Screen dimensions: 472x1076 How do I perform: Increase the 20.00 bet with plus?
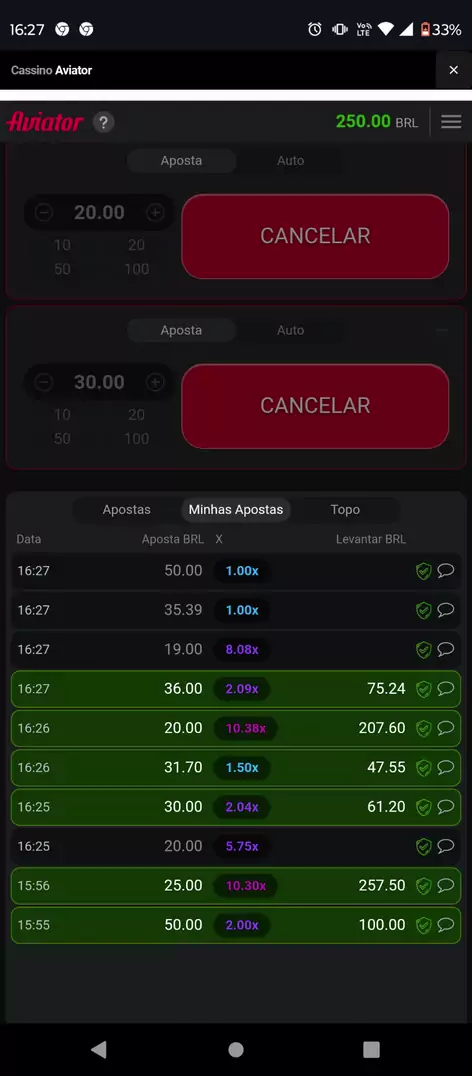pyautogui.click(x=155, y=213)
